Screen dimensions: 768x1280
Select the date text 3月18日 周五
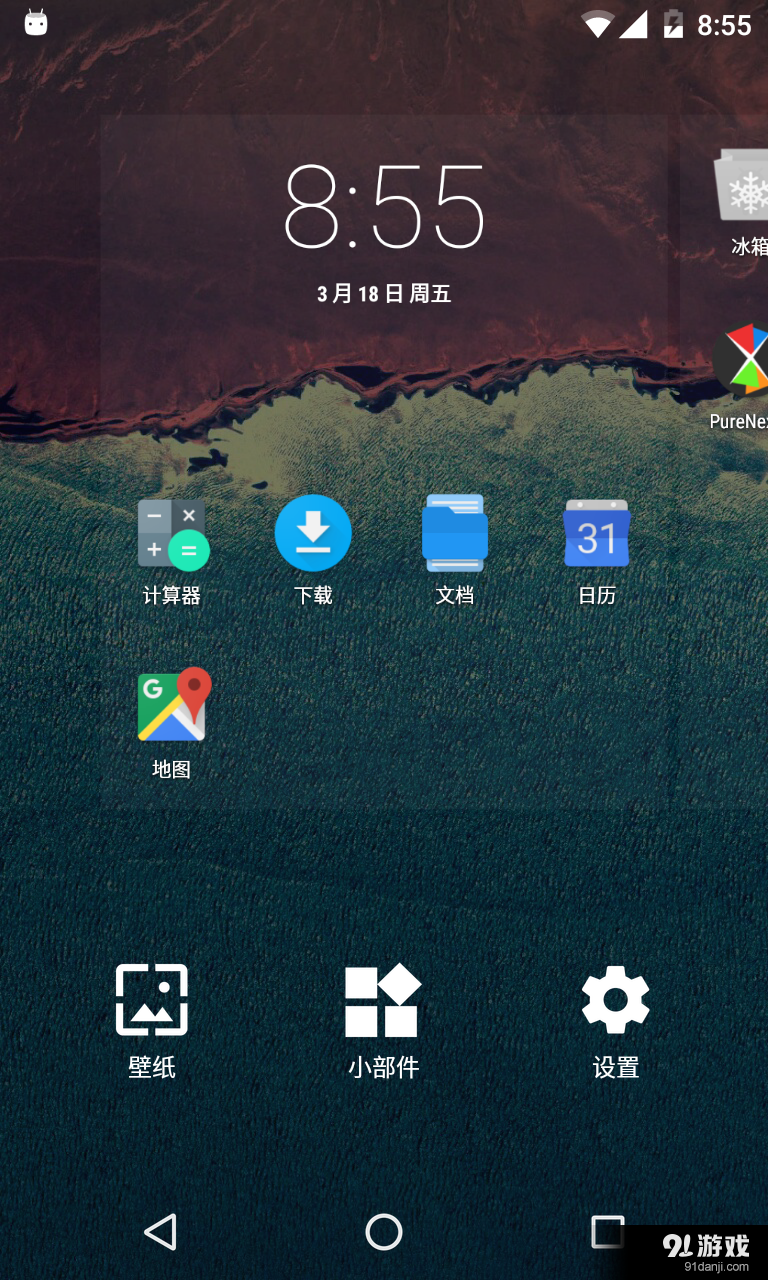pyautogui.click(x=385, y=294)
